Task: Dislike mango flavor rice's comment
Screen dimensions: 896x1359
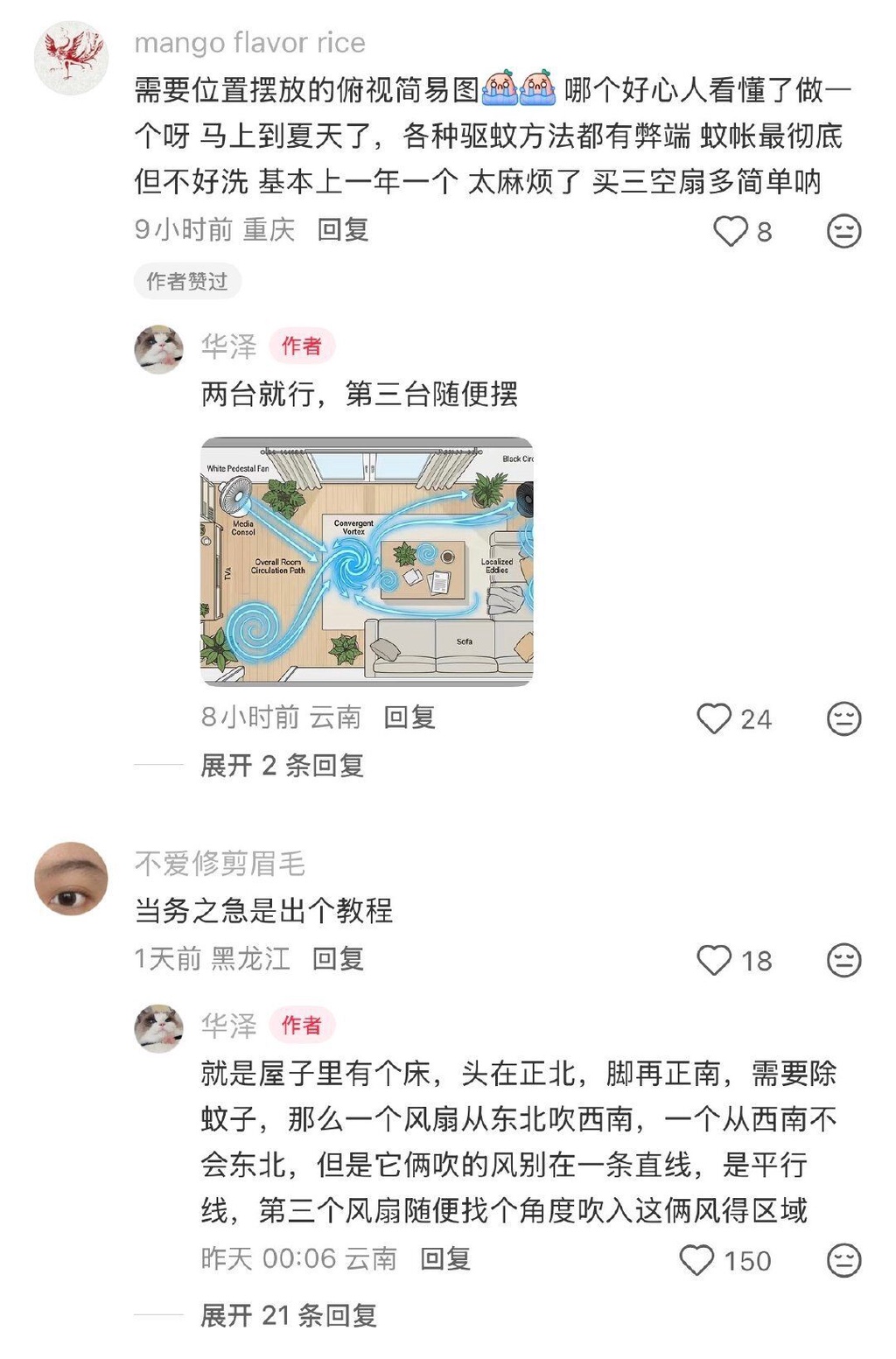Action: 843,231
